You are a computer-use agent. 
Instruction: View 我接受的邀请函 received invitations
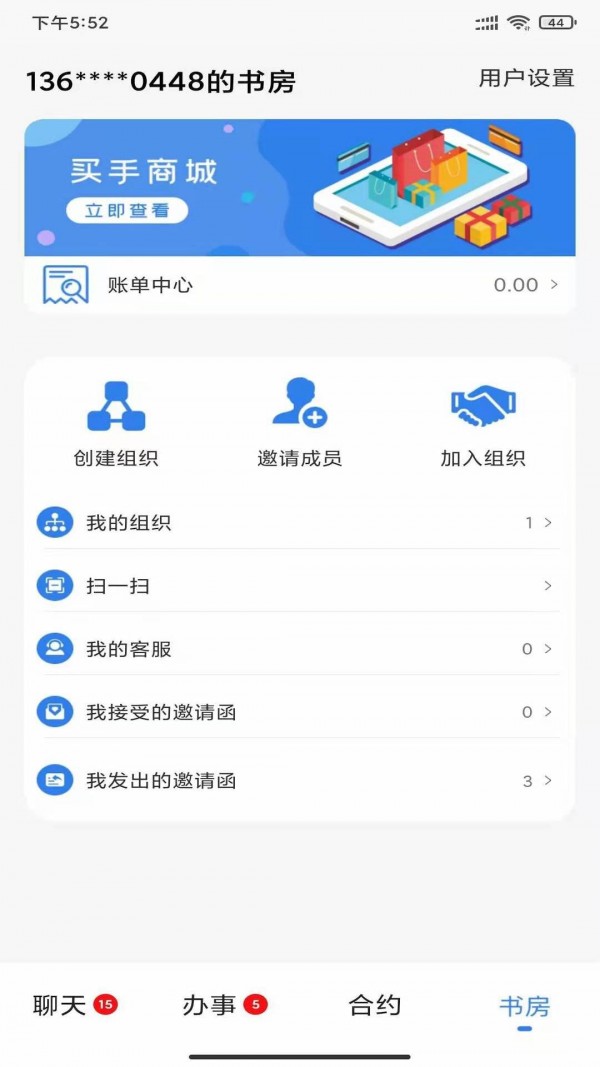tap(299, 713)
